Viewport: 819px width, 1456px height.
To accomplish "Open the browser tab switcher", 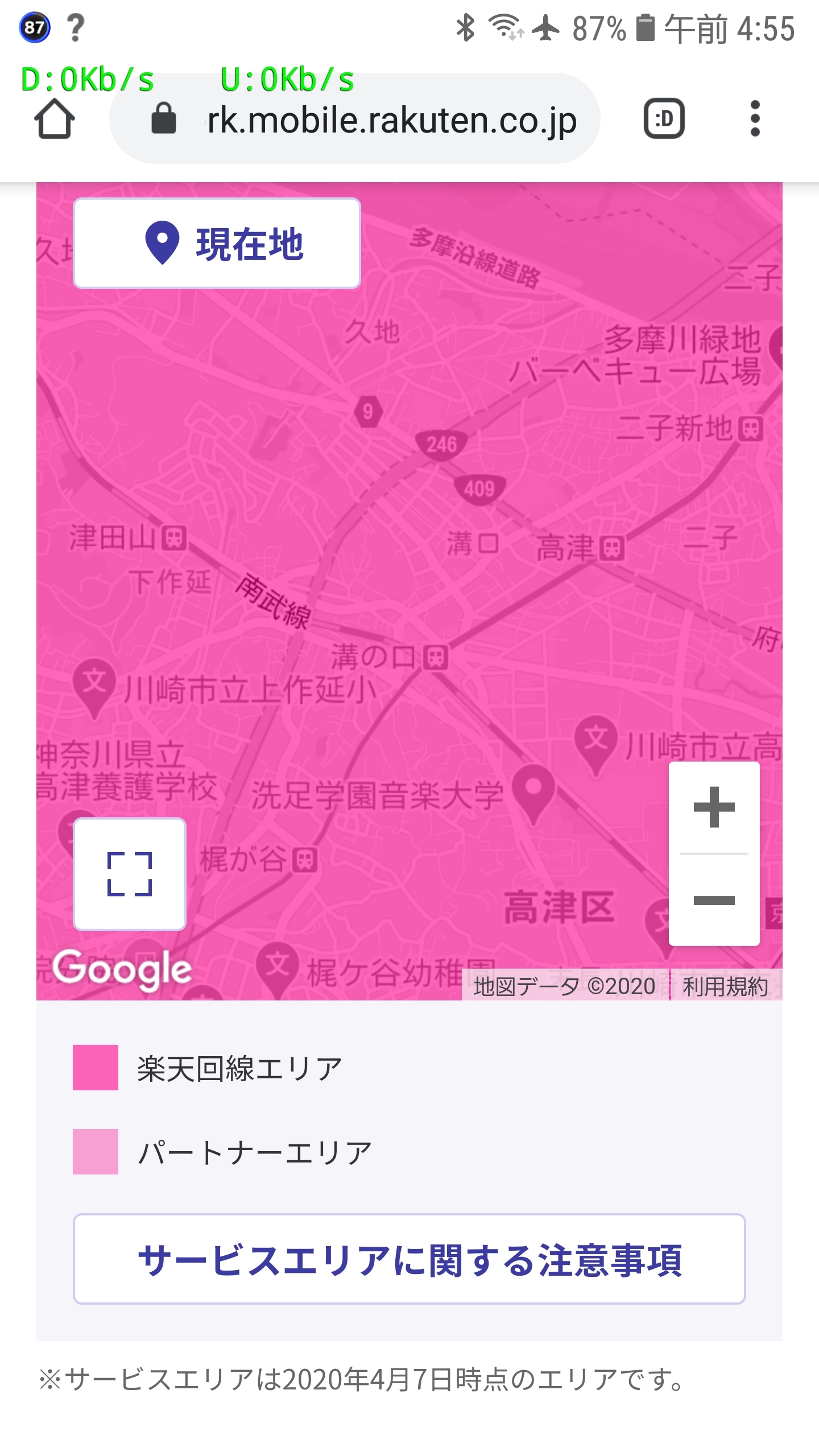I will point(664,119).
